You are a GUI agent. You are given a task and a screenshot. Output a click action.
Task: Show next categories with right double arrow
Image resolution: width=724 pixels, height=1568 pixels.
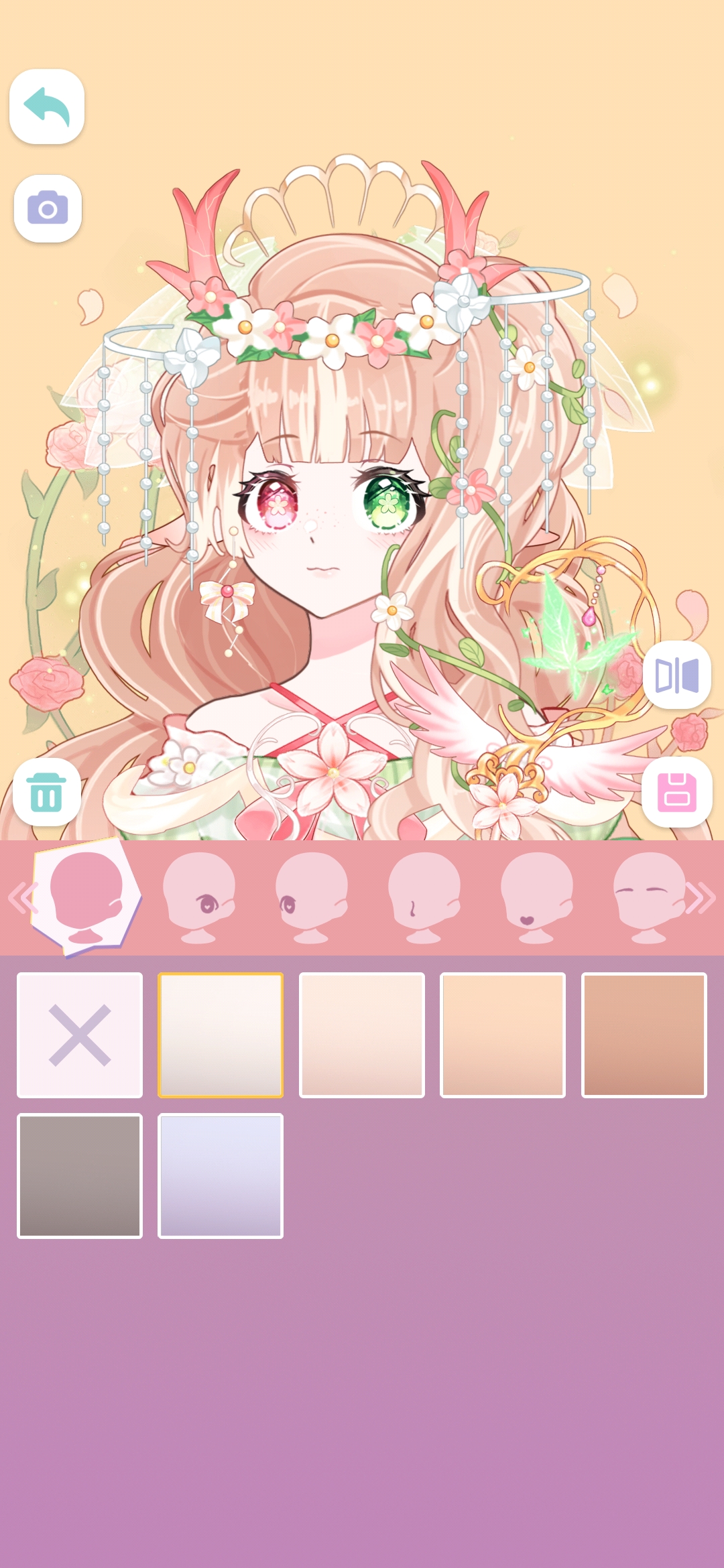tap(701, 898)
